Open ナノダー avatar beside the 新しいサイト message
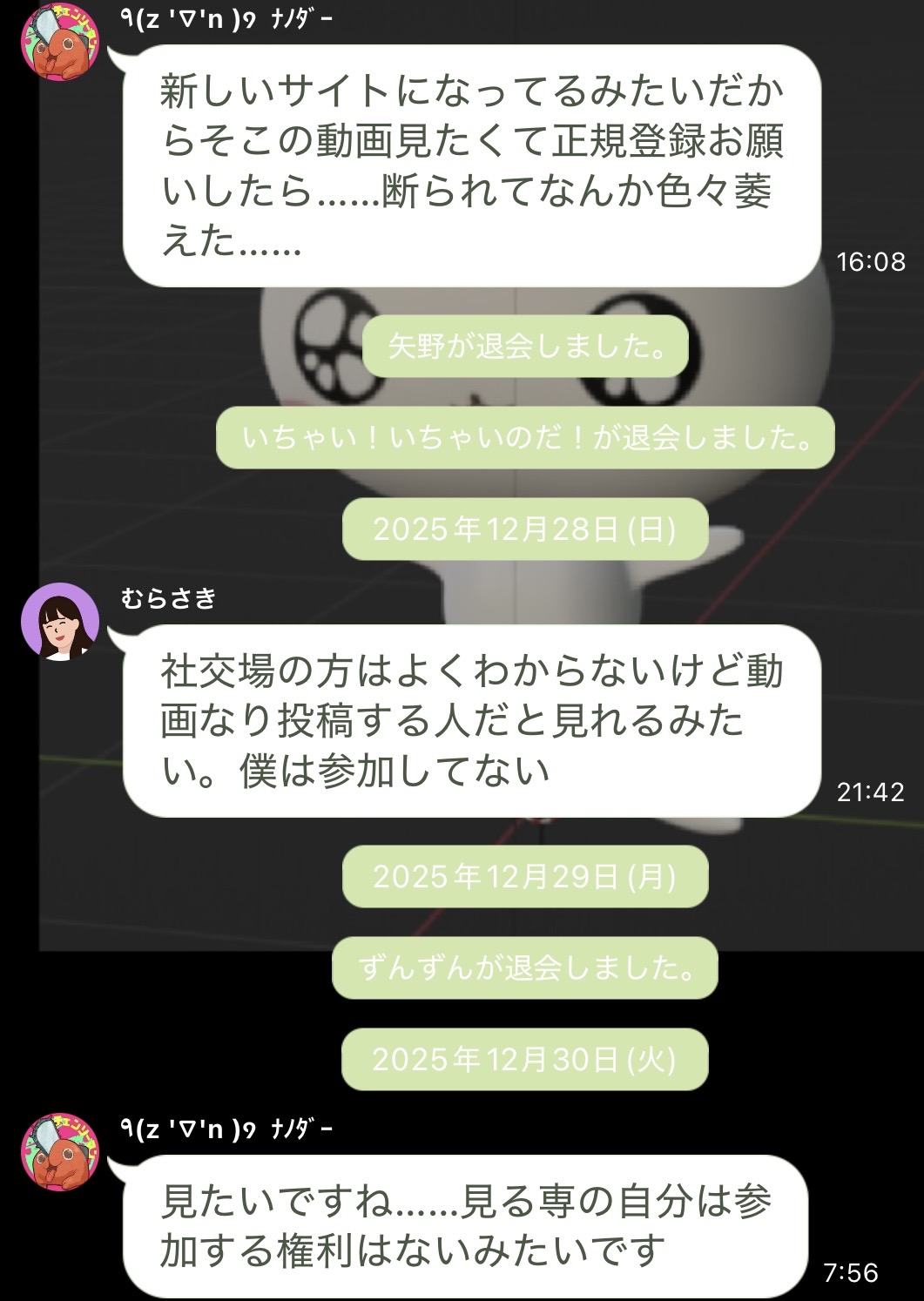This screenshot has height=1301, width=924. [x=60, y=41]
